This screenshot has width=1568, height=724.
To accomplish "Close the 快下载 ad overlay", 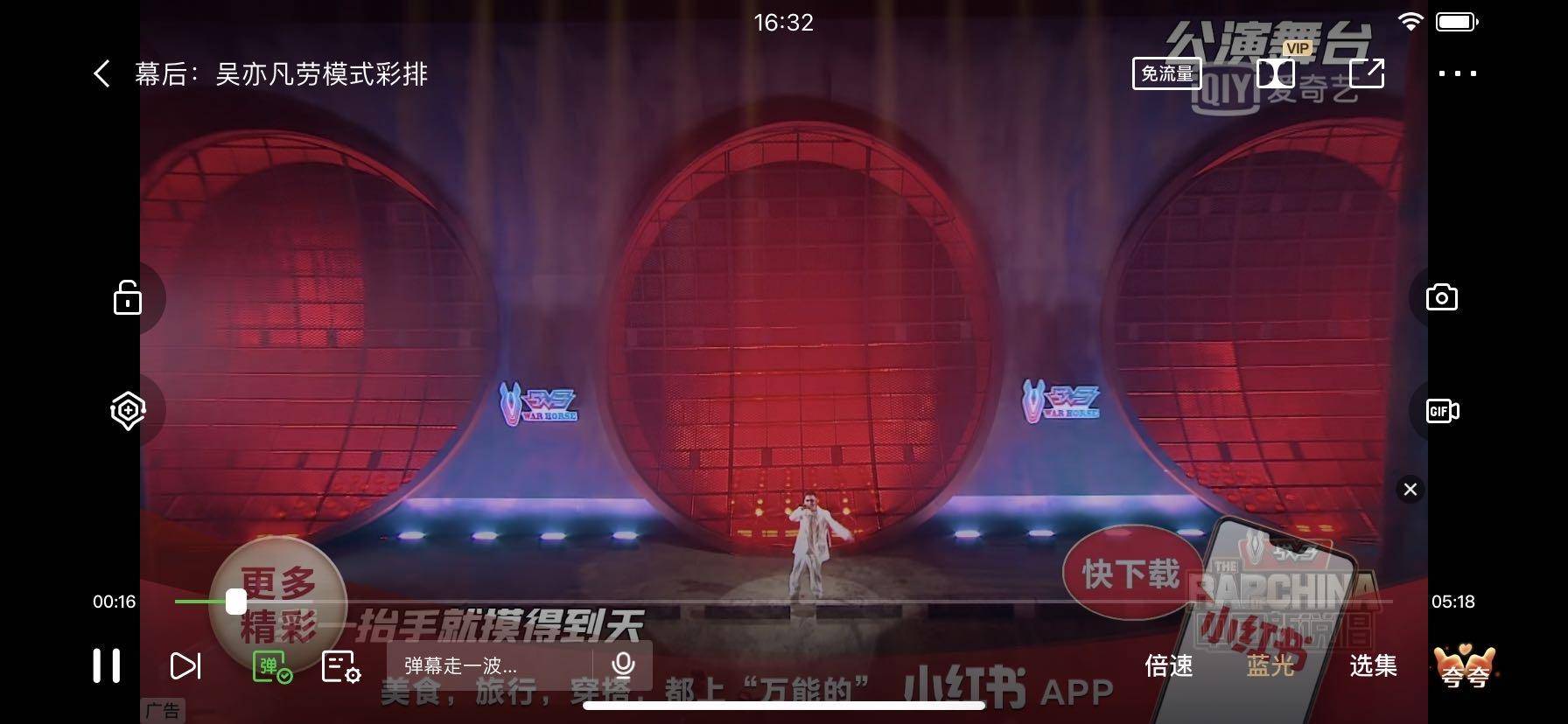I will point(1410,490).
